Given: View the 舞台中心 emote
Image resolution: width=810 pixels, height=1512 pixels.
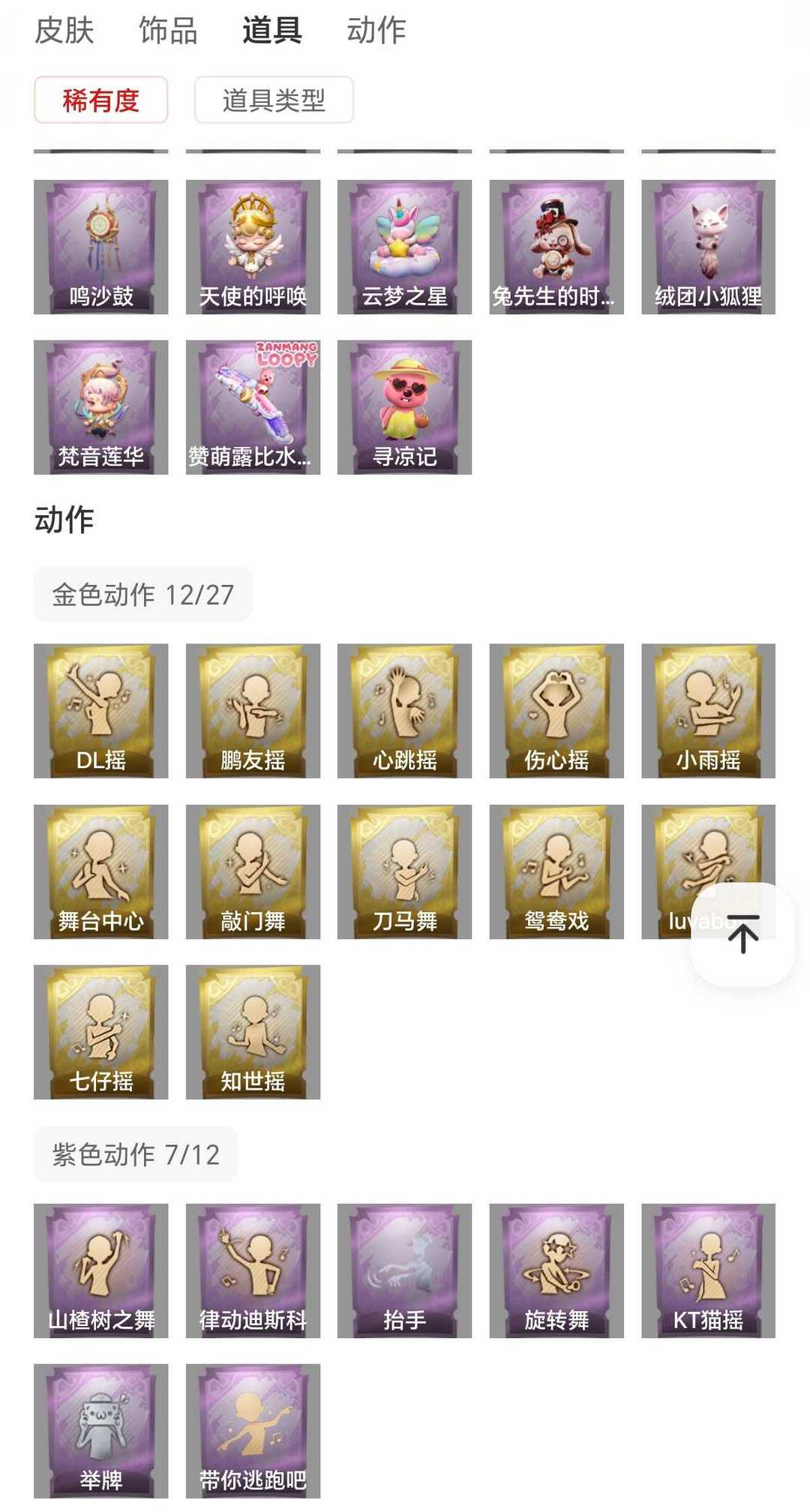Looking at the screenshot, I should [100, 871].
